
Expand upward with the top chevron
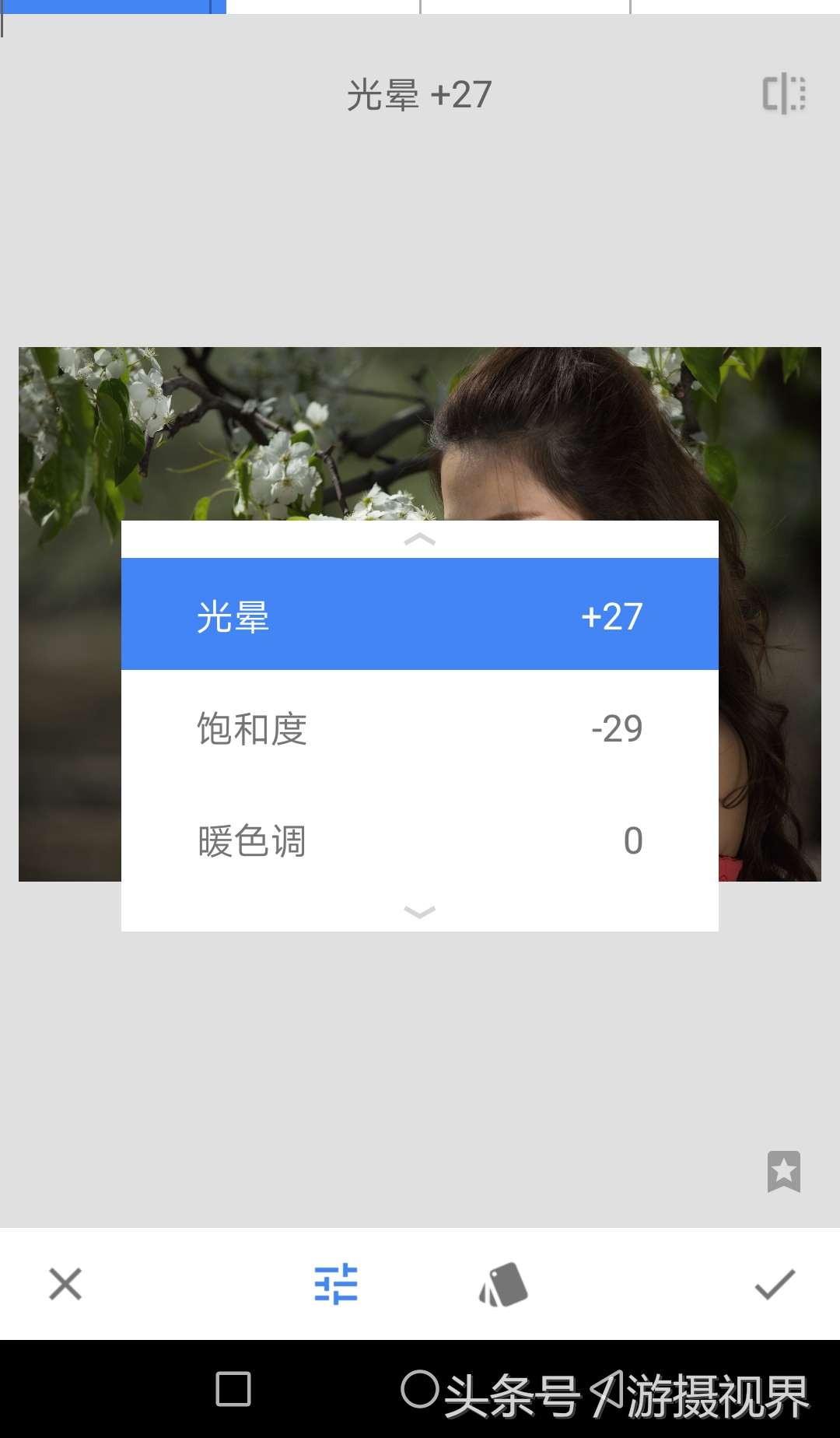tap(419, 538)
